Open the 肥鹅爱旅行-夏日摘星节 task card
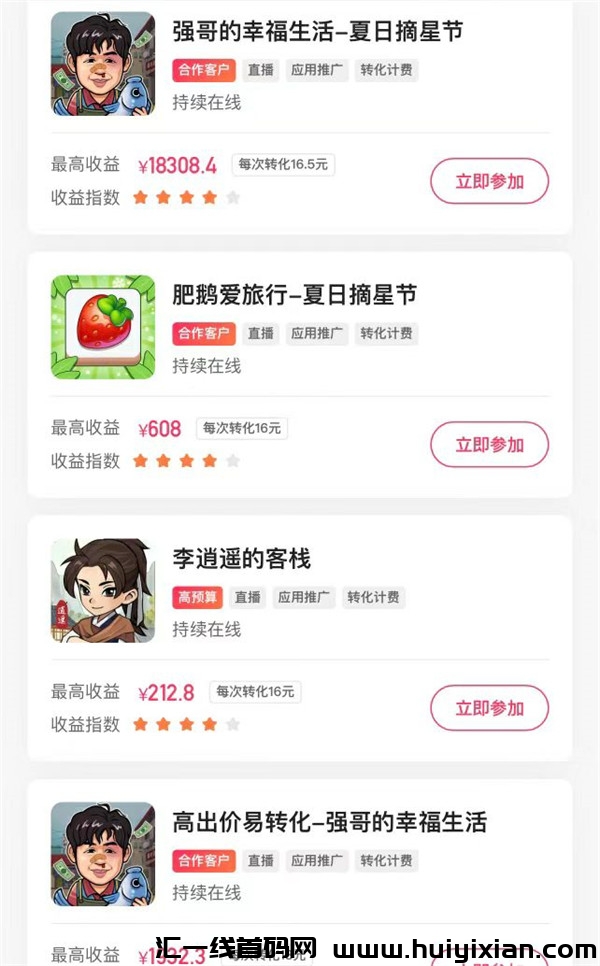Screen dimensions: 600x966 pos(294,296)
